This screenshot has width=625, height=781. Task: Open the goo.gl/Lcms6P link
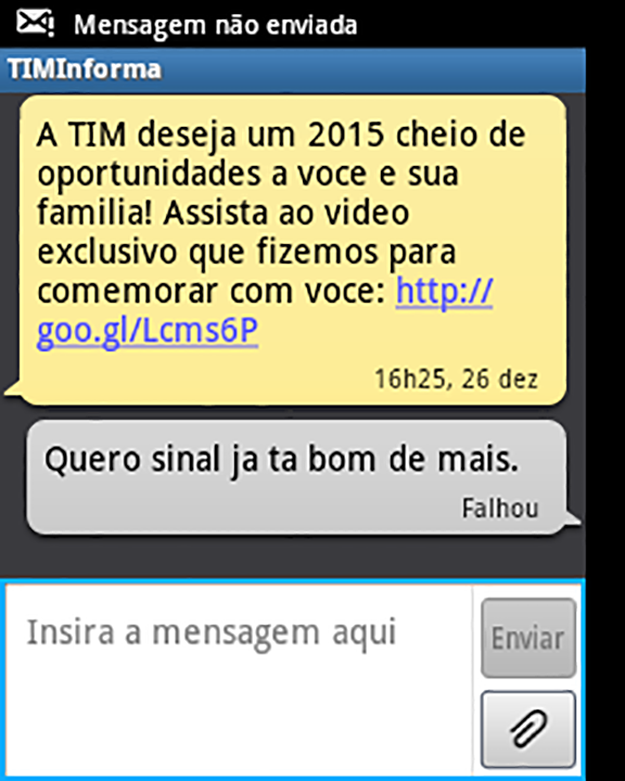148,333
